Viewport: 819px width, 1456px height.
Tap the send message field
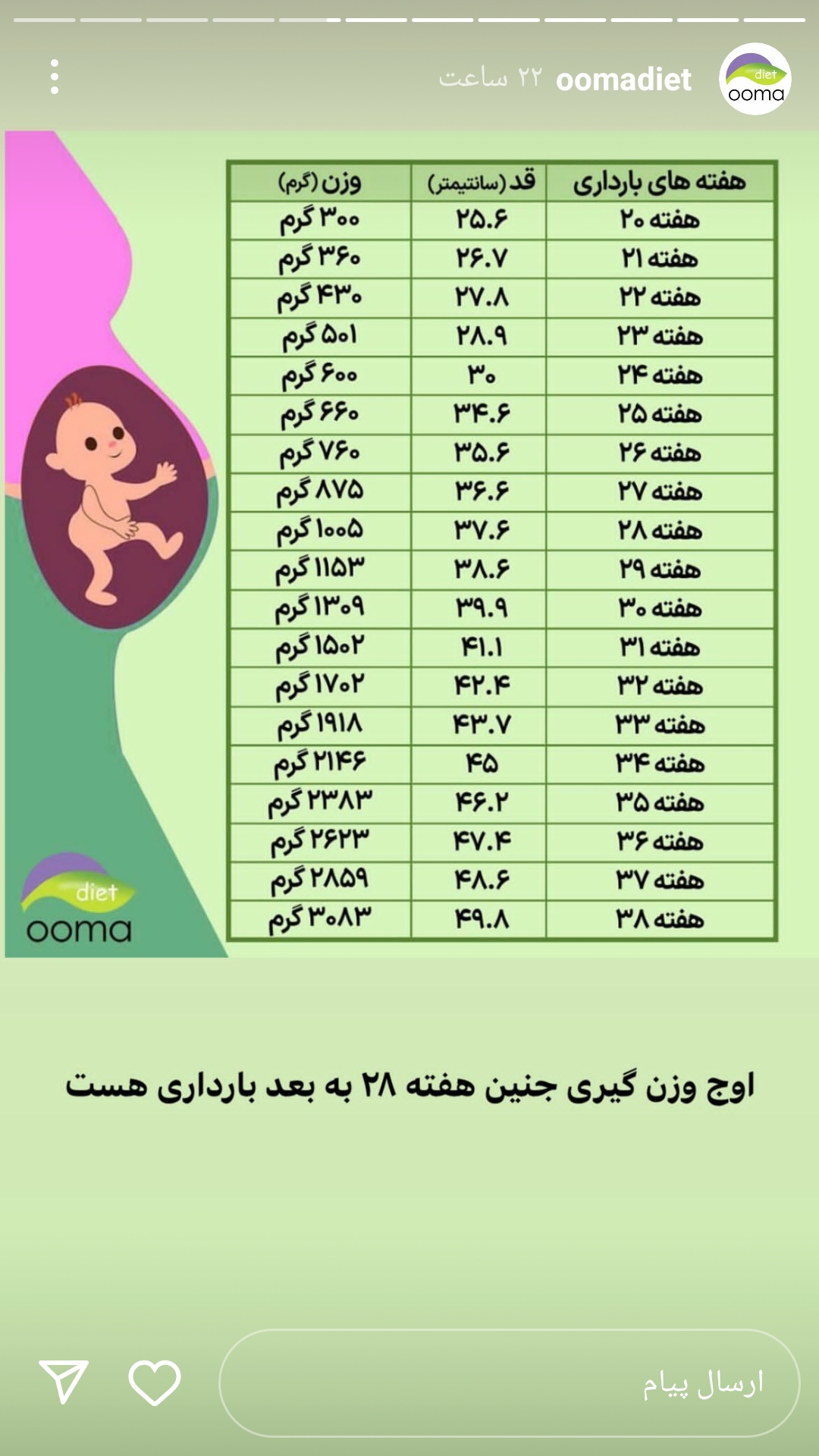[509, 1382]
